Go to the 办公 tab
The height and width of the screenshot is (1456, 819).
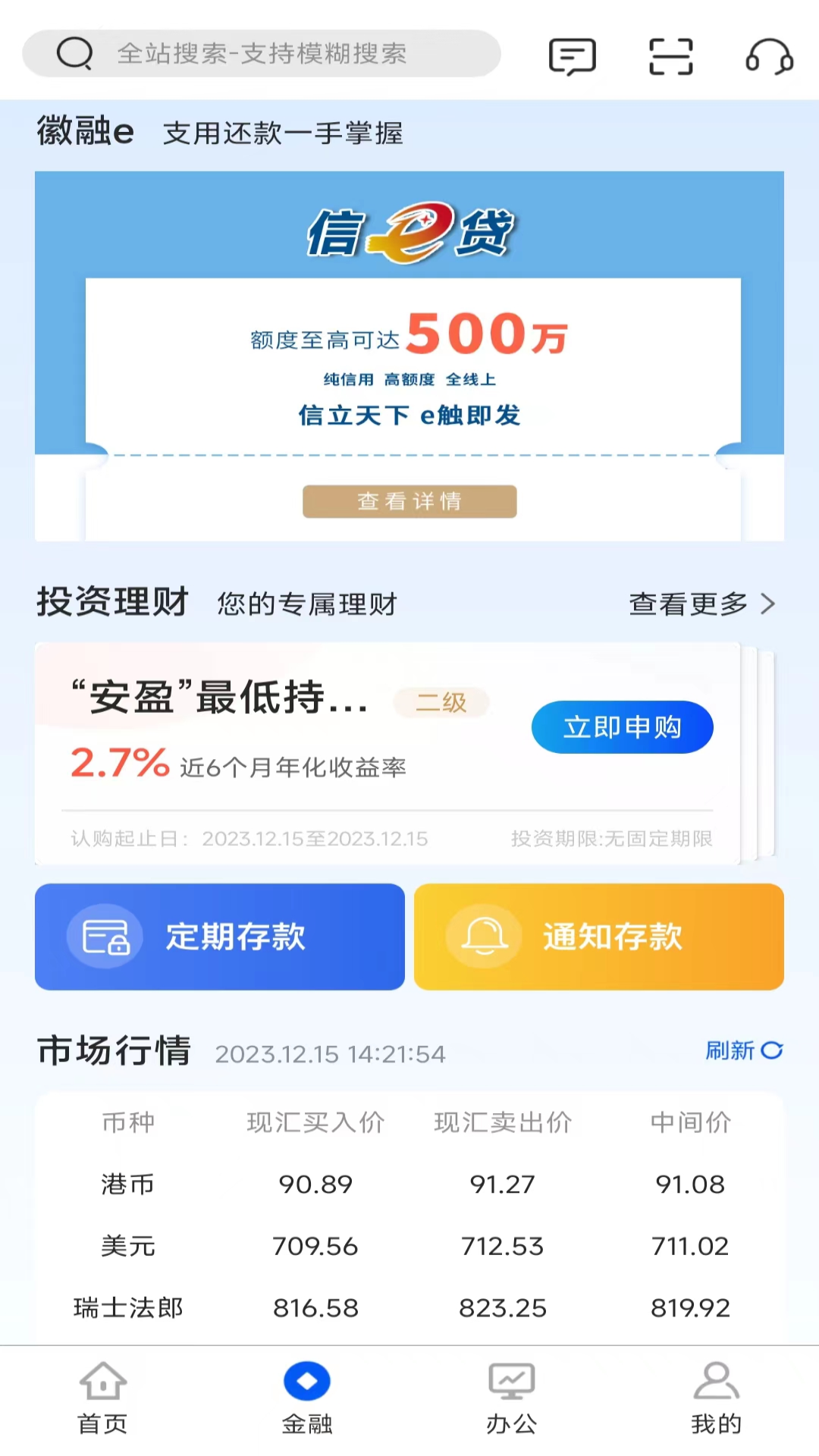coord(512,1399)
